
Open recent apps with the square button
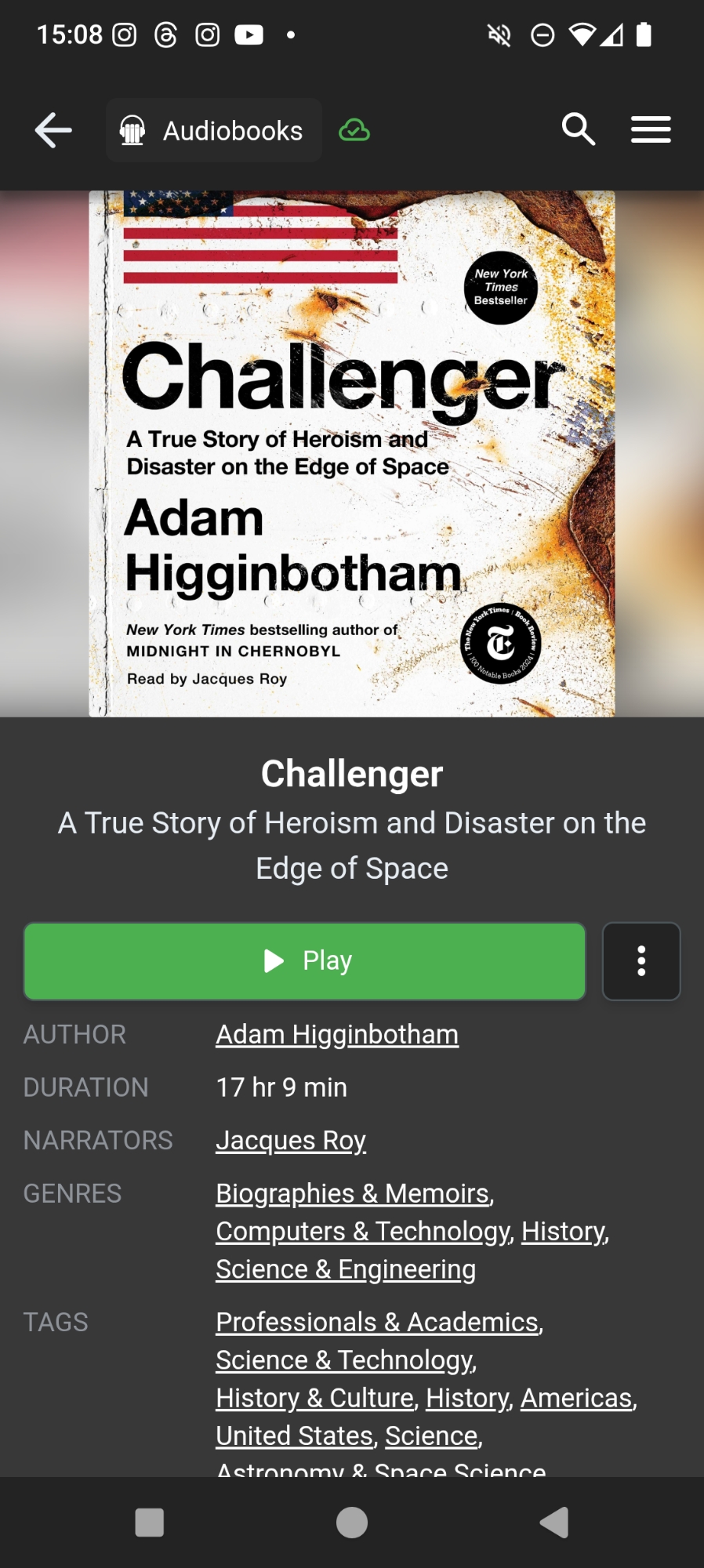pyautogui.click(x=150, y=1523)
